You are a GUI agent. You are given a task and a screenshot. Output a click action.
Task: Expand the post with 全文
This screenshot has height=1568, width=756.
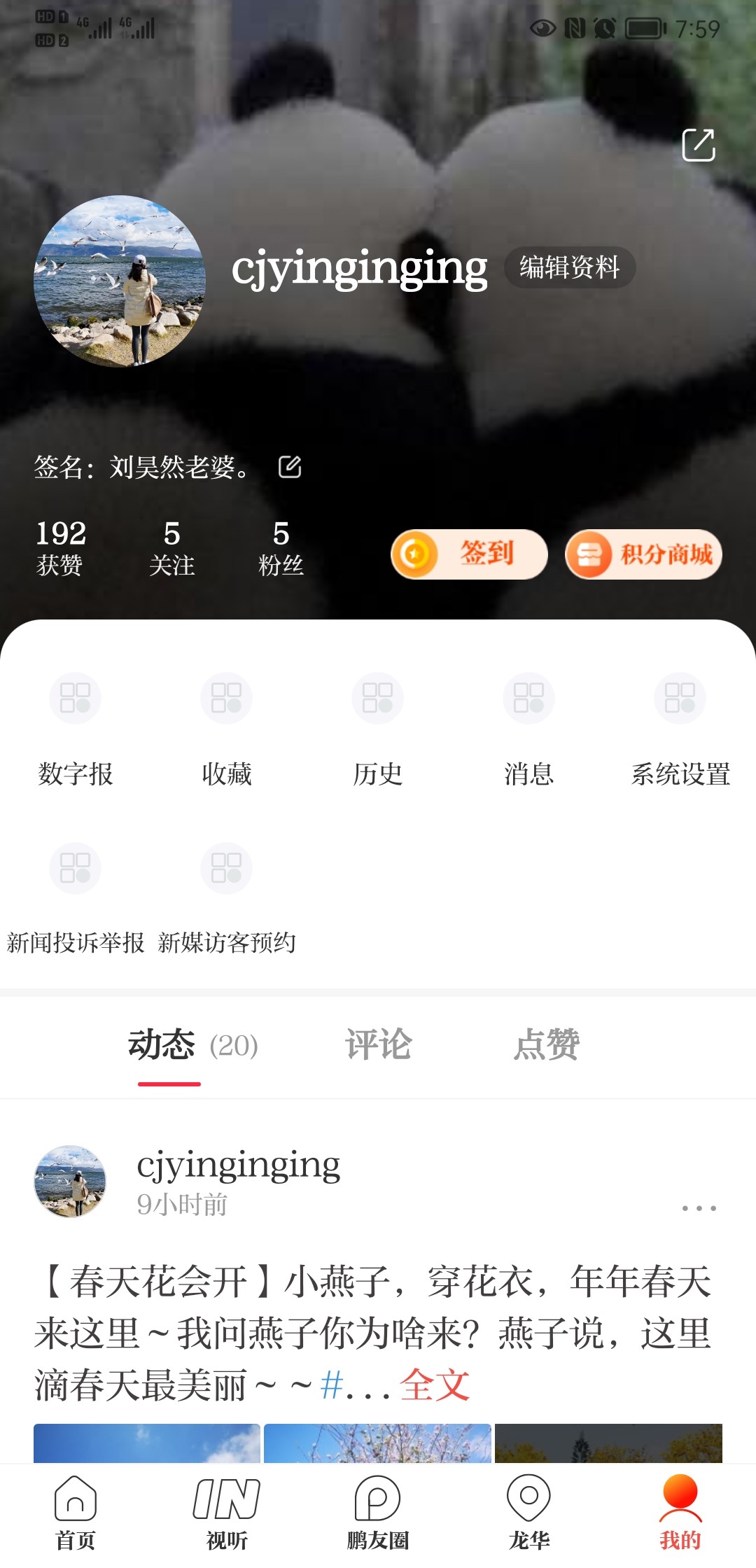pyautogui.click(x=435, y=1385)
